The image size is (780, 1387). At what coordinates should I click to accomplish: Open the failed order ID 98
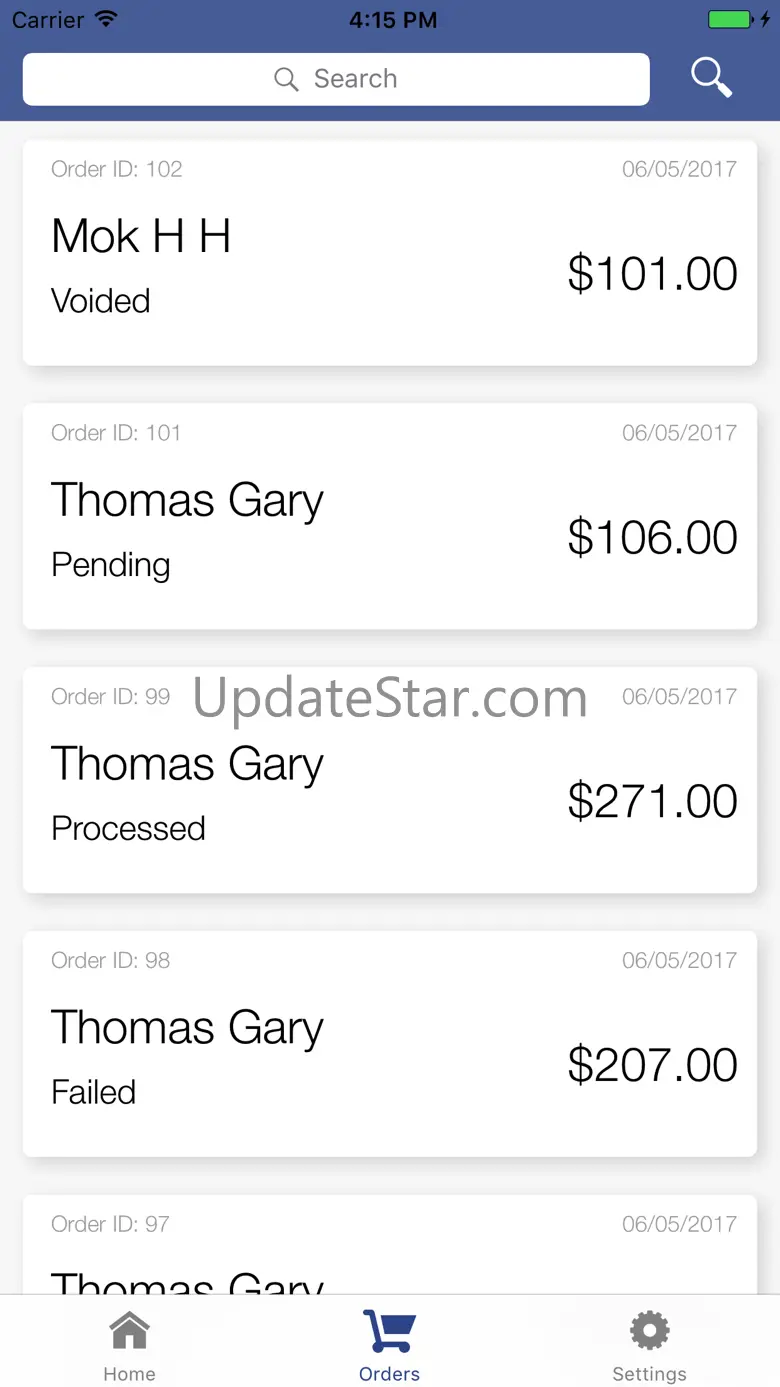tap(389, 1045)
